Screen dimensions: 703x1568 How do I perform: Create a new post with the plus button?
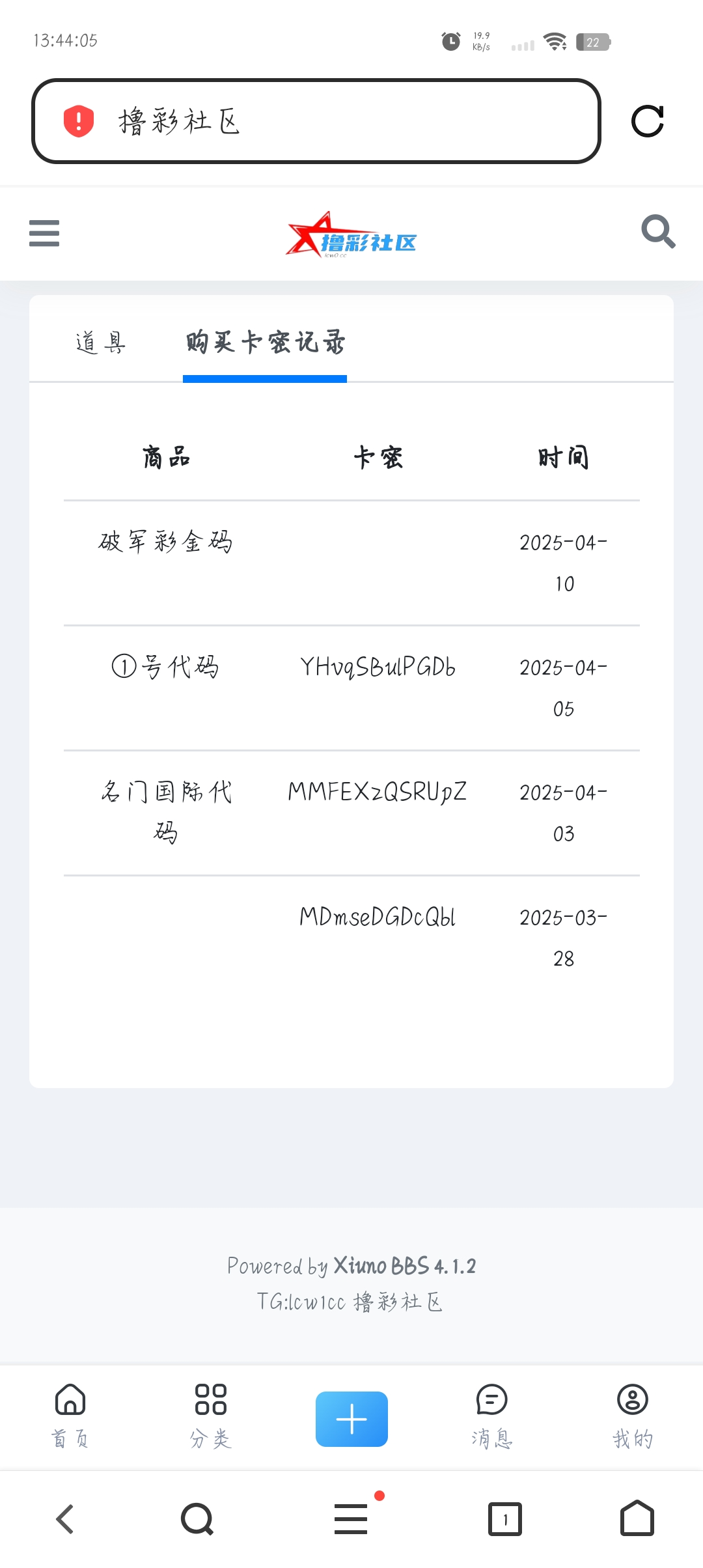[351, 1419]
